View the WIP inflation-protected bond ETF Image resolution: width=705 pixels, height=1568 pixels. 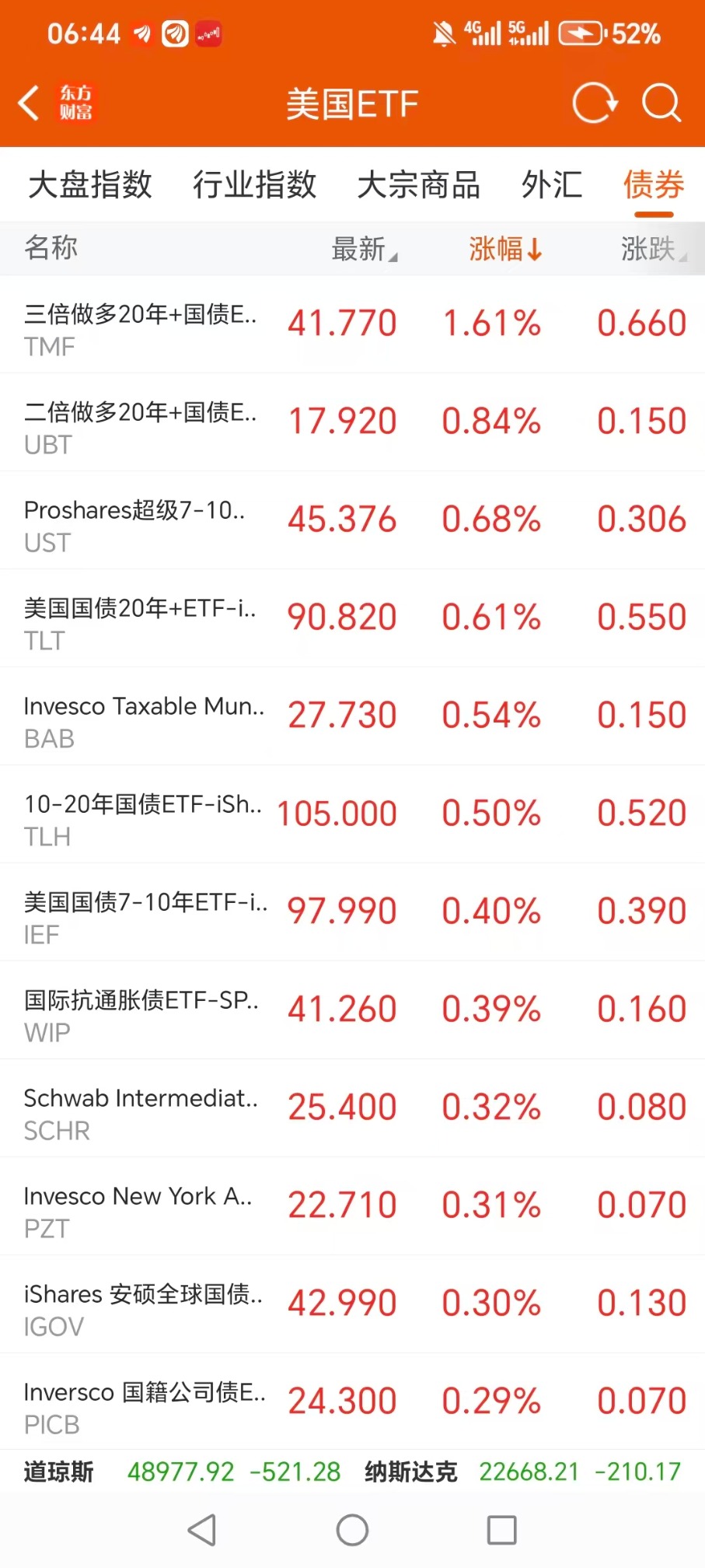[x=352, y=1010]
